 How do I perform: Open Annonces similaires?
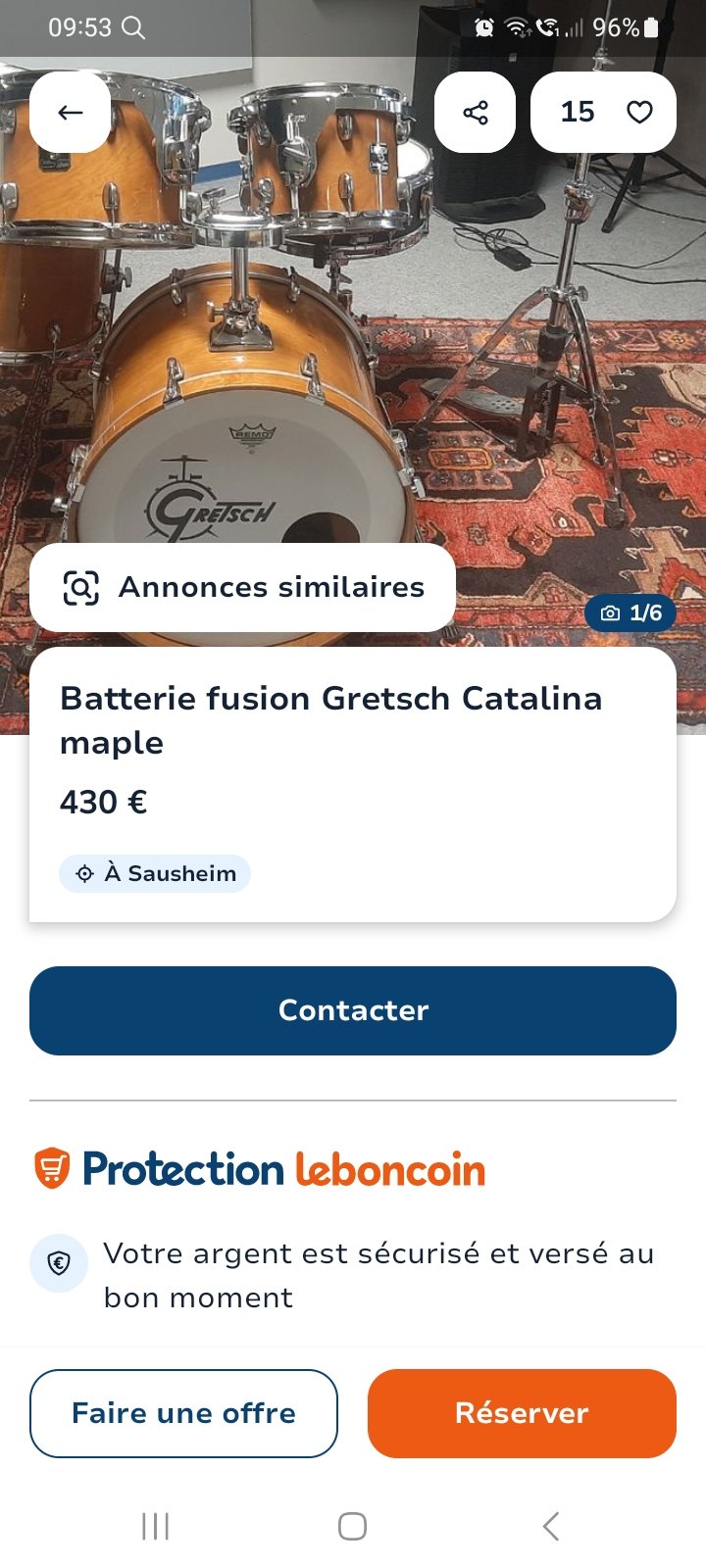243,587
